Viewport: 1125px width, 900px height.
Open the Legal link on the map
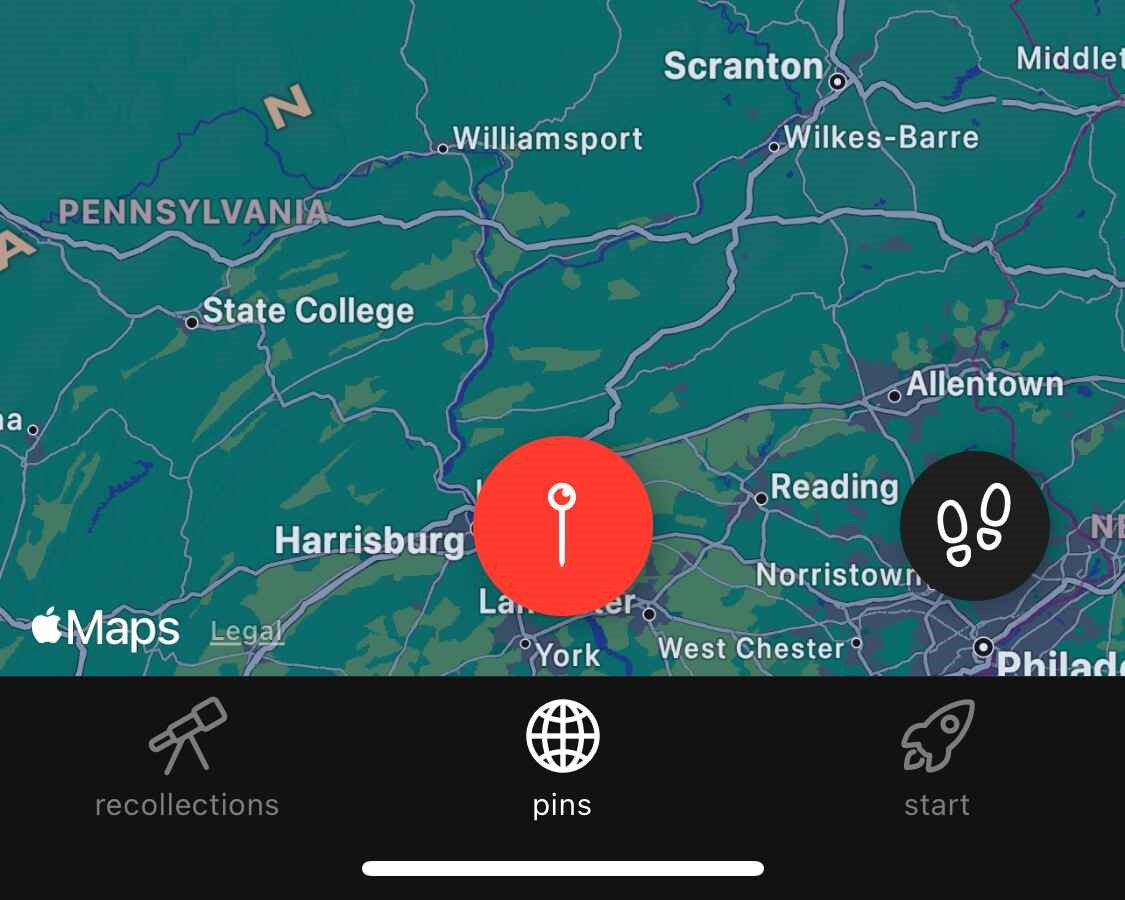[x=247, y=632]
